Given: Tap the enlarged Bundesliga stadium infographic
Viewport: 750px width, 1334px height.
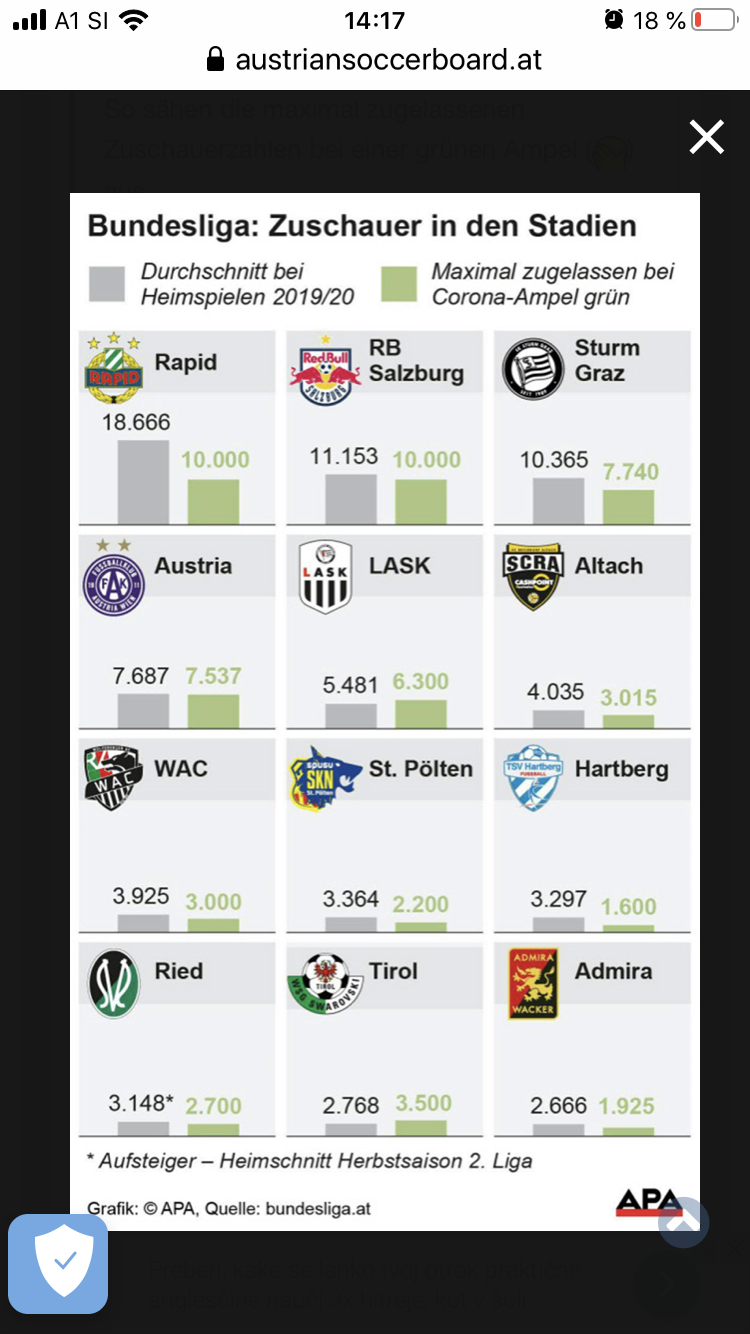Looking at the screenshot, I should (384, 712).
